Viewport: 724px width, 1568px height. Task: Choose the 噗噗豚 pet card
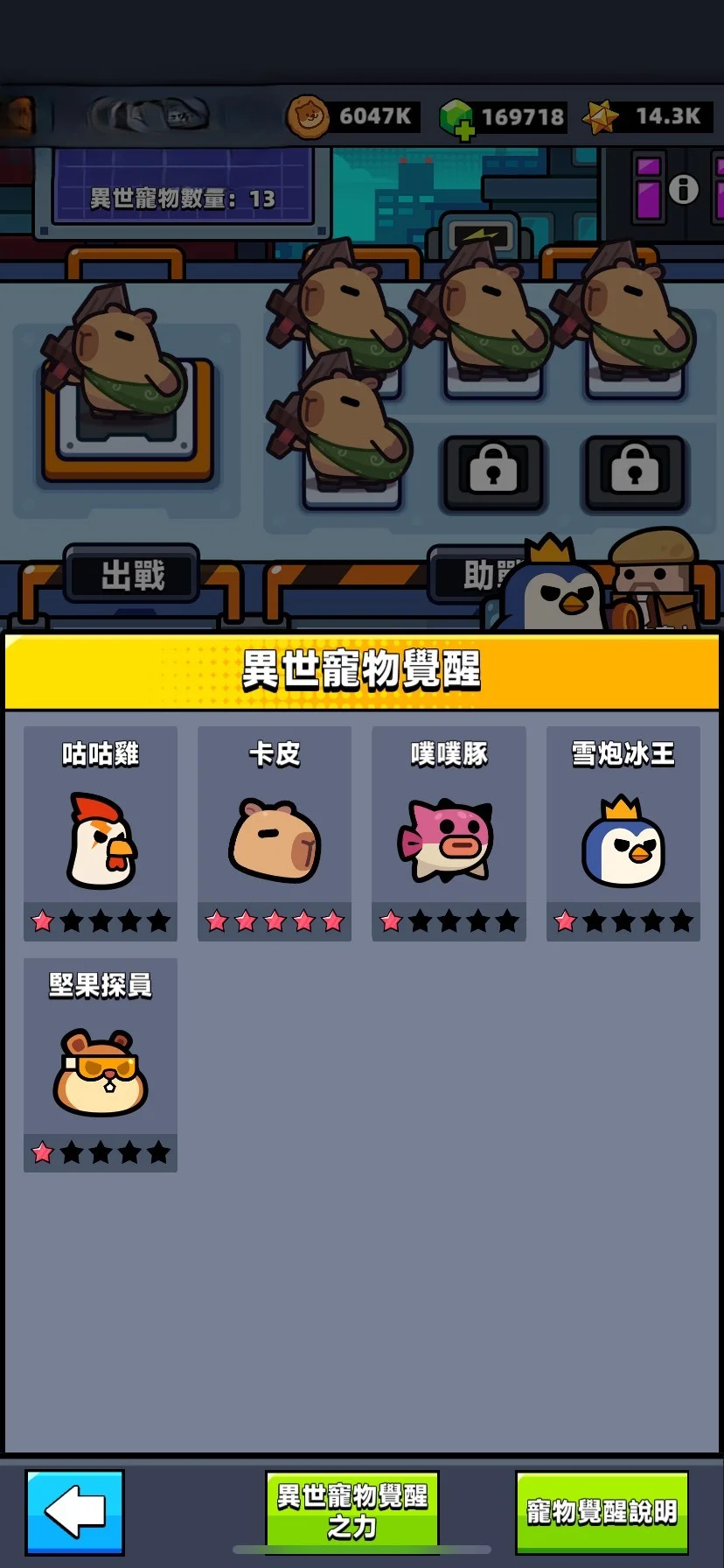(449, 833)
